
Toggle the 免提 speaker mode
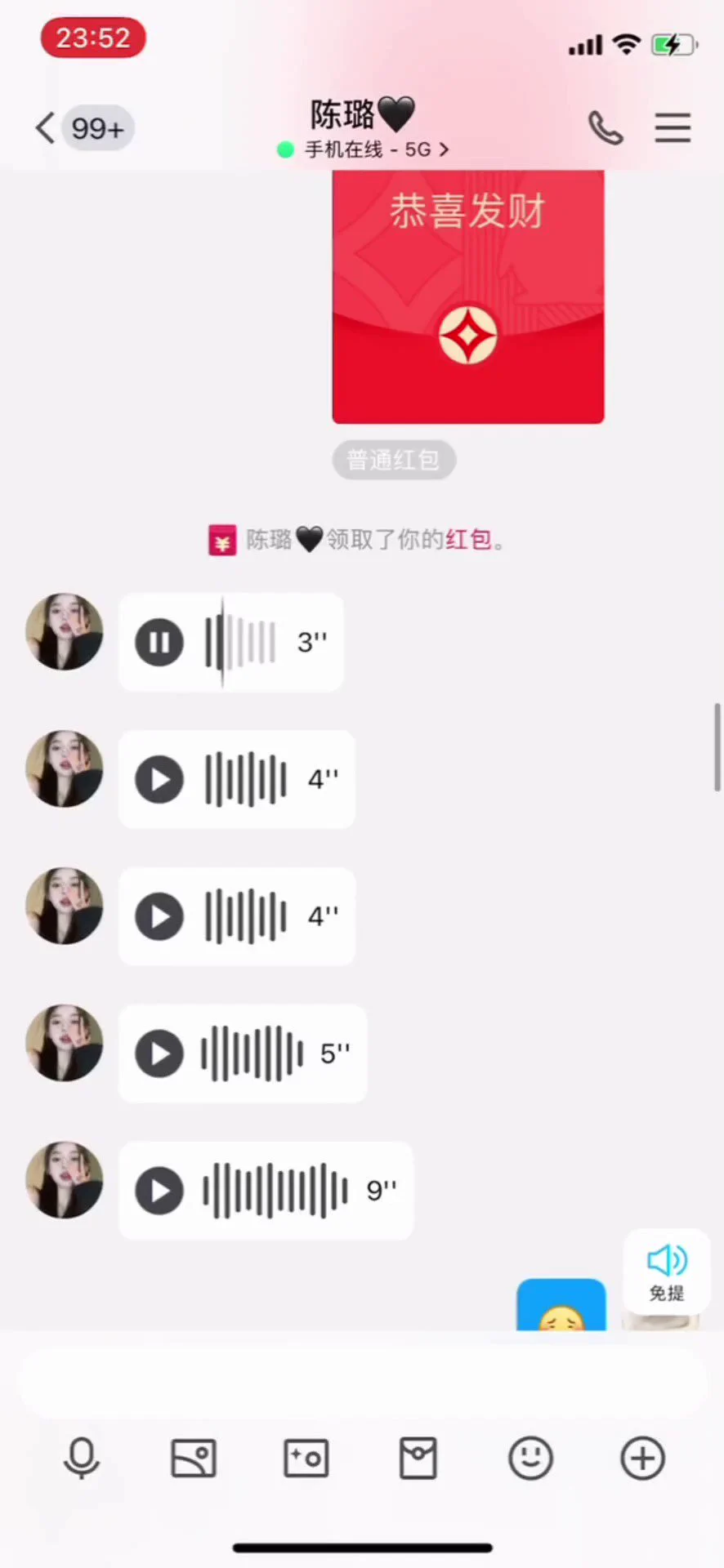667,1271
